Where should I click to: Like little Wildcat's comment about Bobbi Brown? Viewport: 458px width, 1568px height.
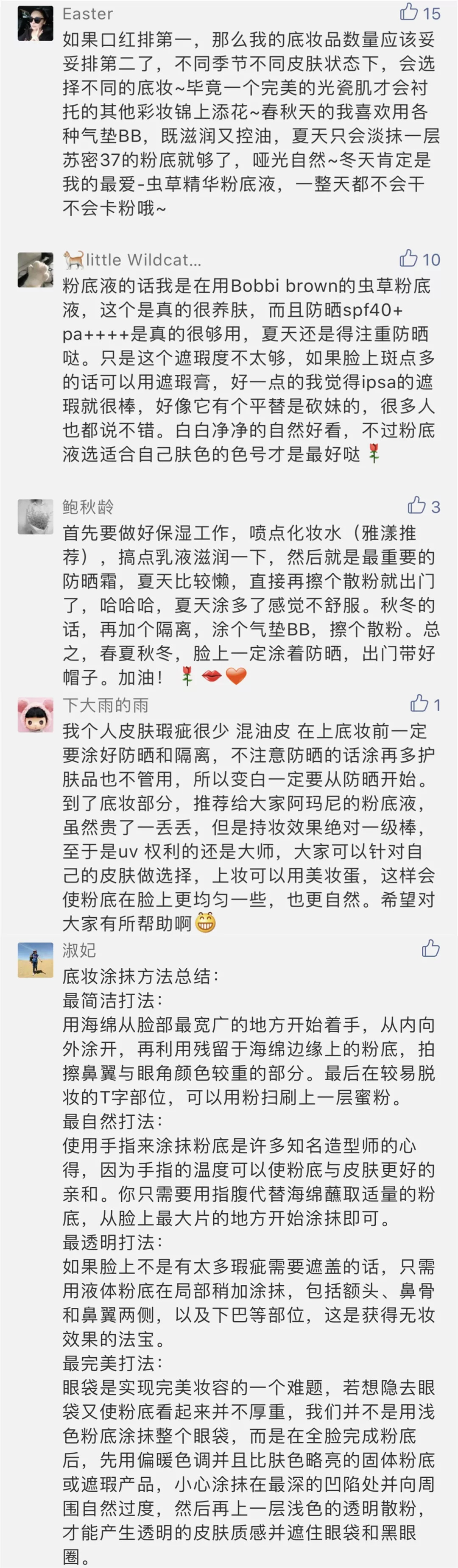(x=409, y=259)
